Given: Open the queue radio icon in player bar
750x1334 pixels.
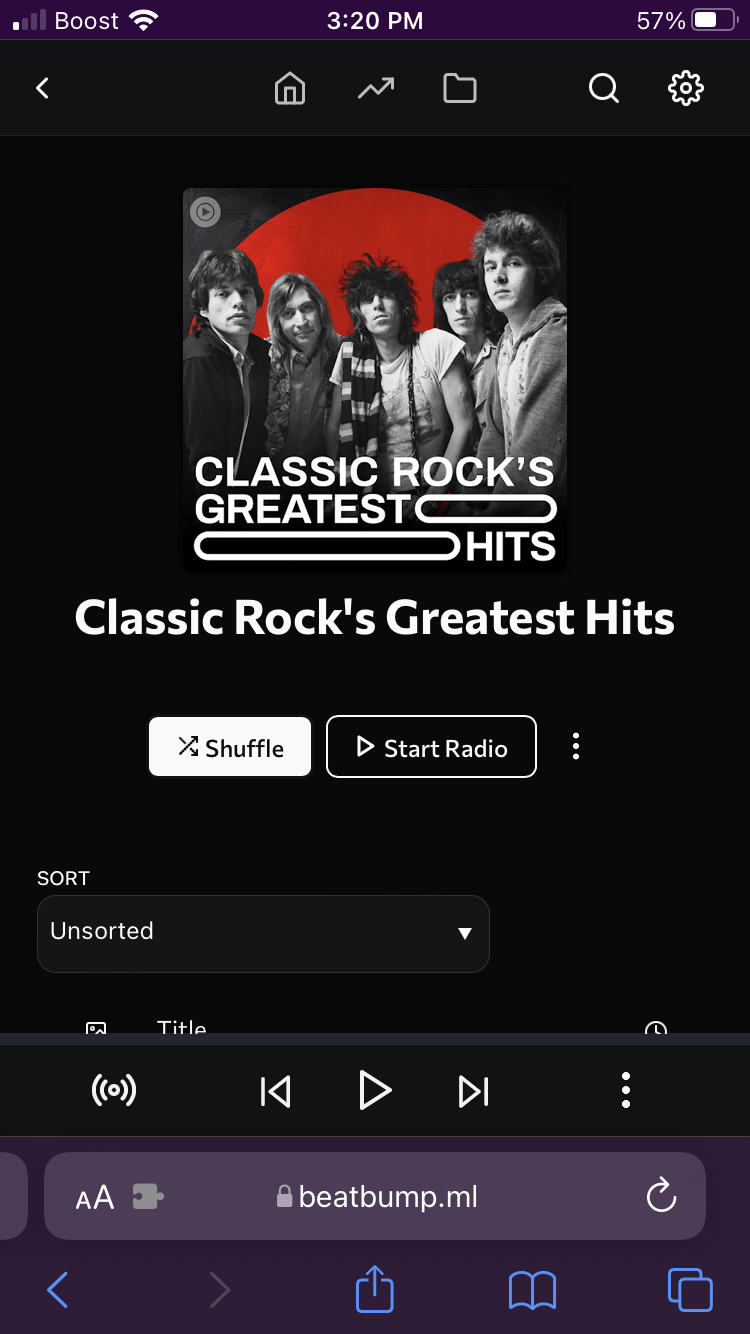Looking at the screenshot, I should (x=114, y=1090).
